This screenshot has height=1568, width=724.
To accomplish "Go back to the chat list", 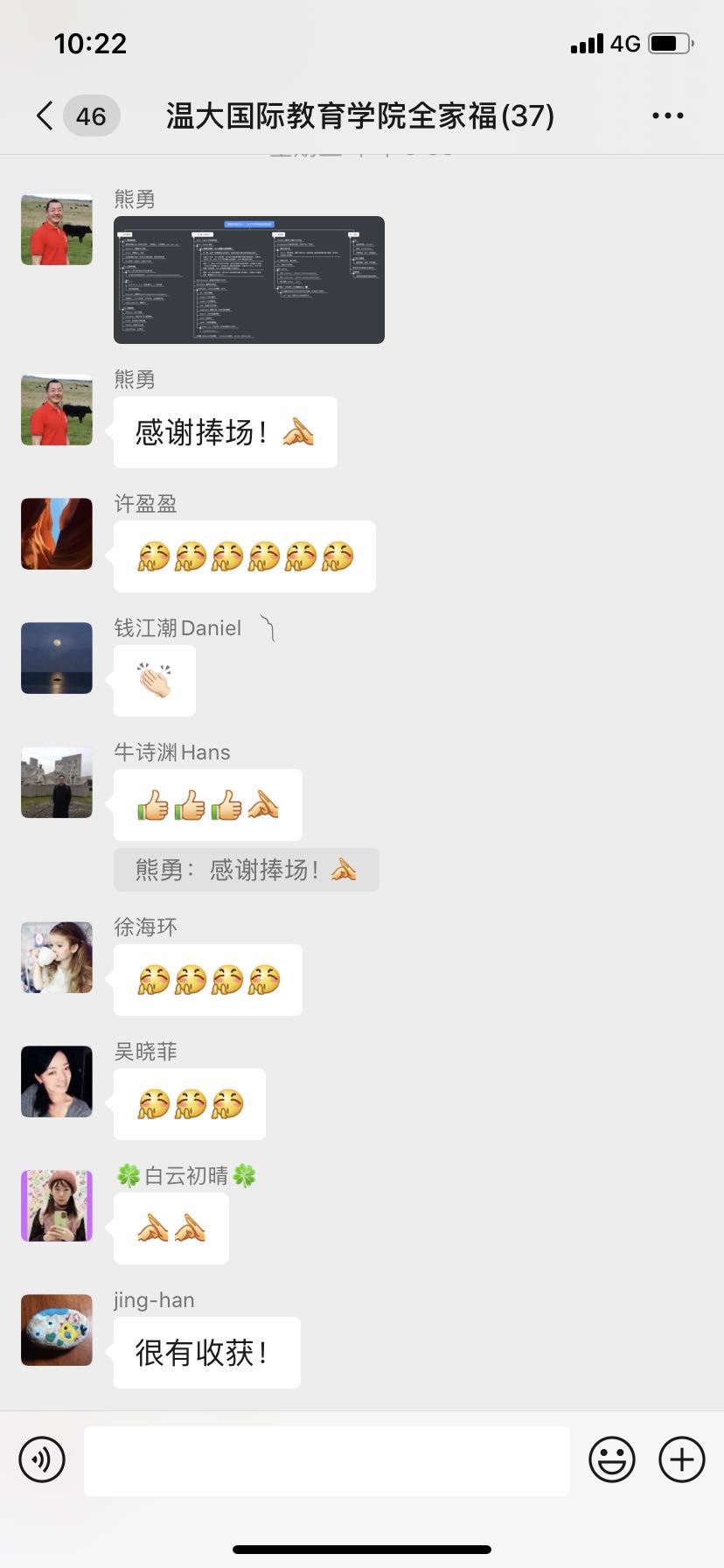I will pyautogui.click(x=45, y=115).
